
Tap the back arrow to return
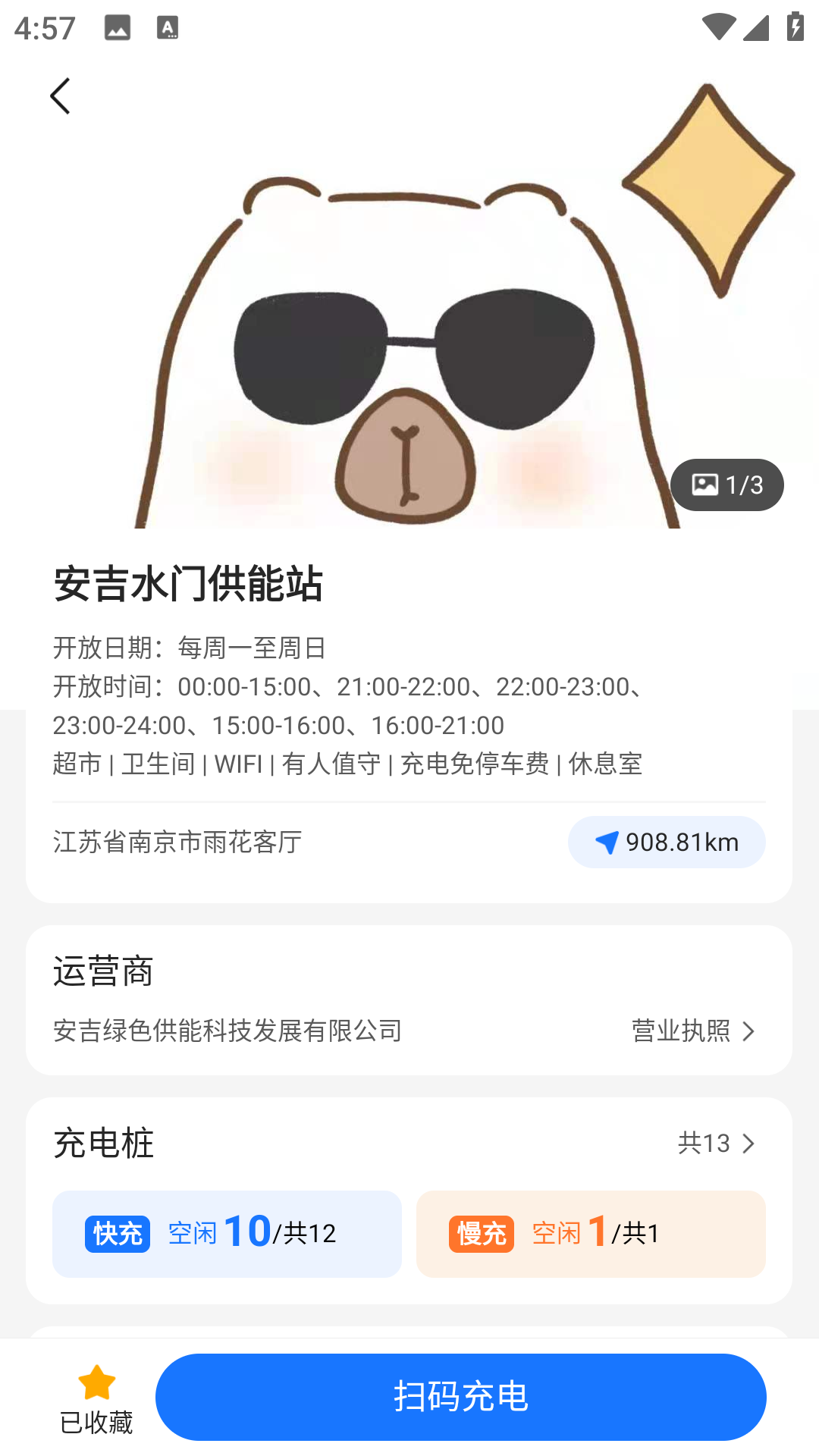click(x=61, y=96)
